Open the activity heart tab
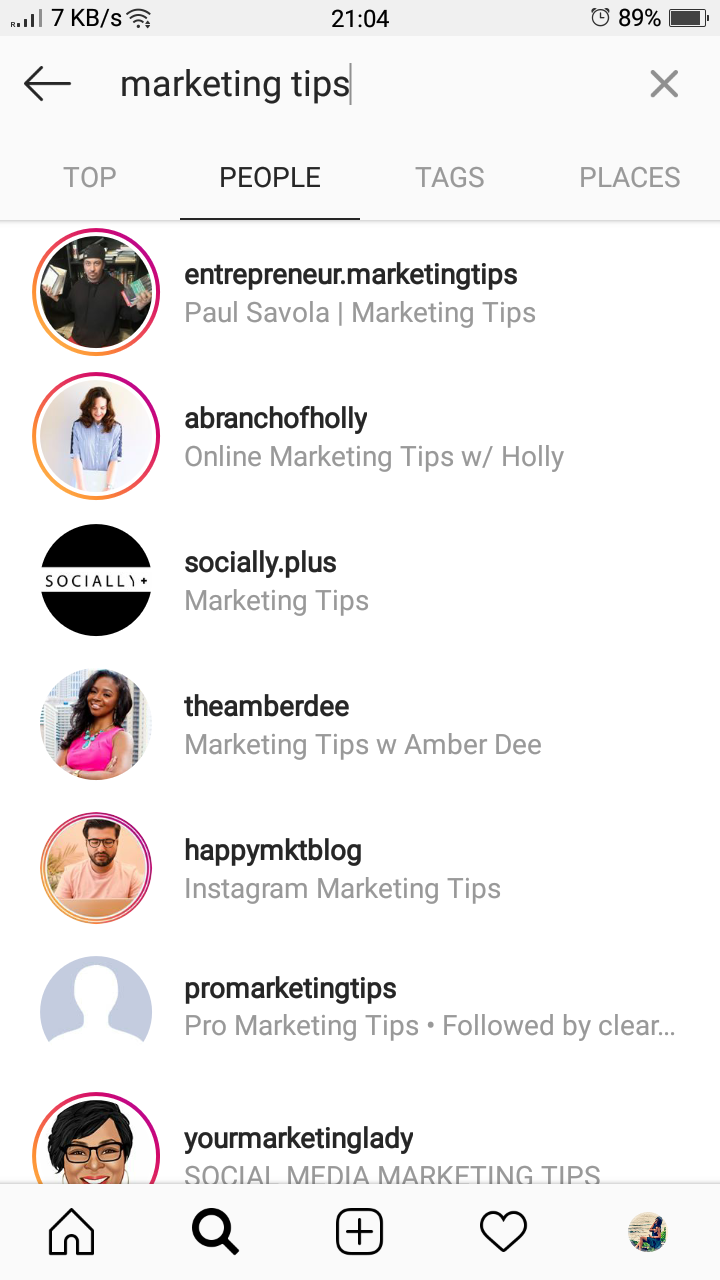 click(504, 1232)
